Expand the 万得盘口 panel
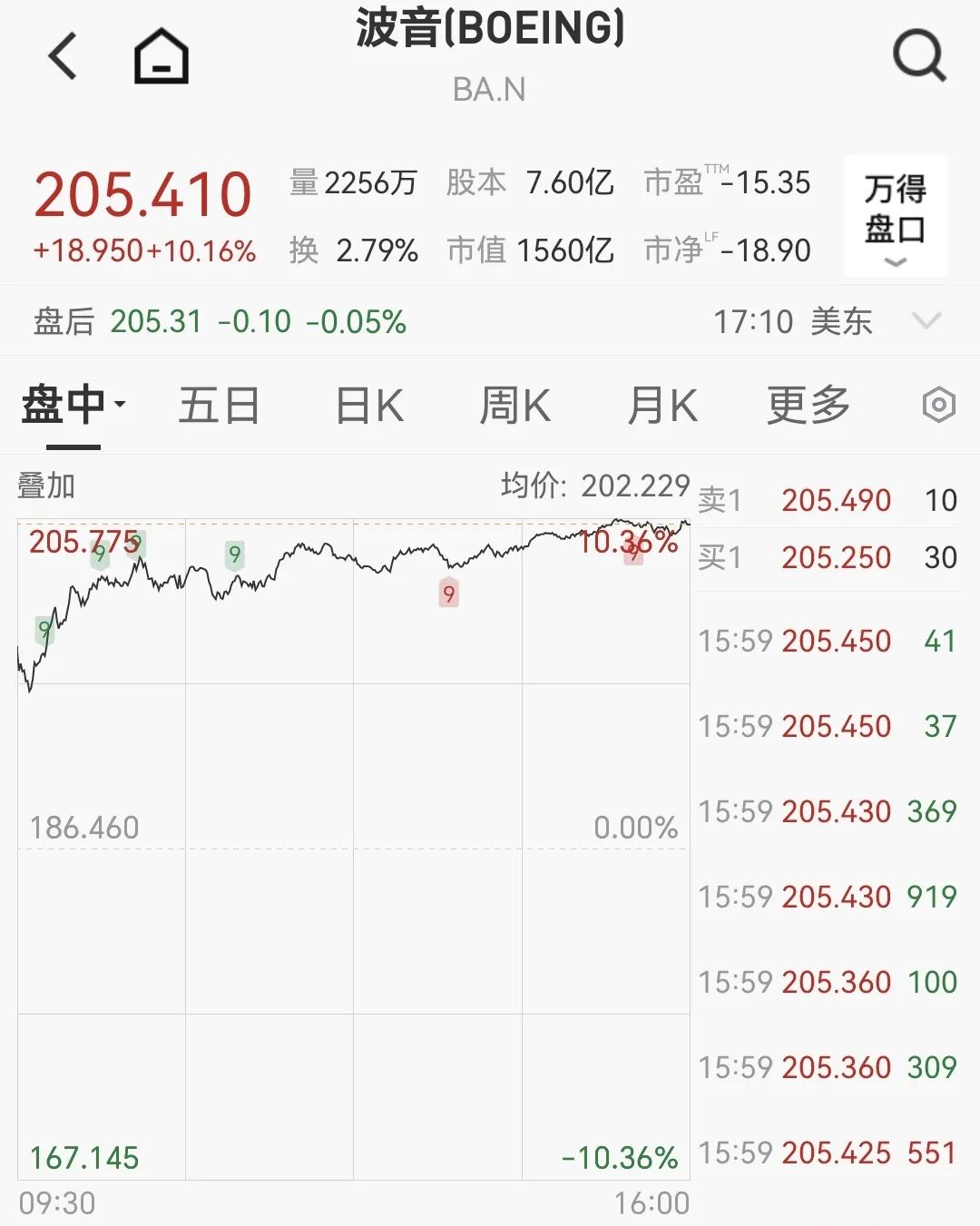The width and height of the screenshot is (980, 1226). [x=895, y=216]
